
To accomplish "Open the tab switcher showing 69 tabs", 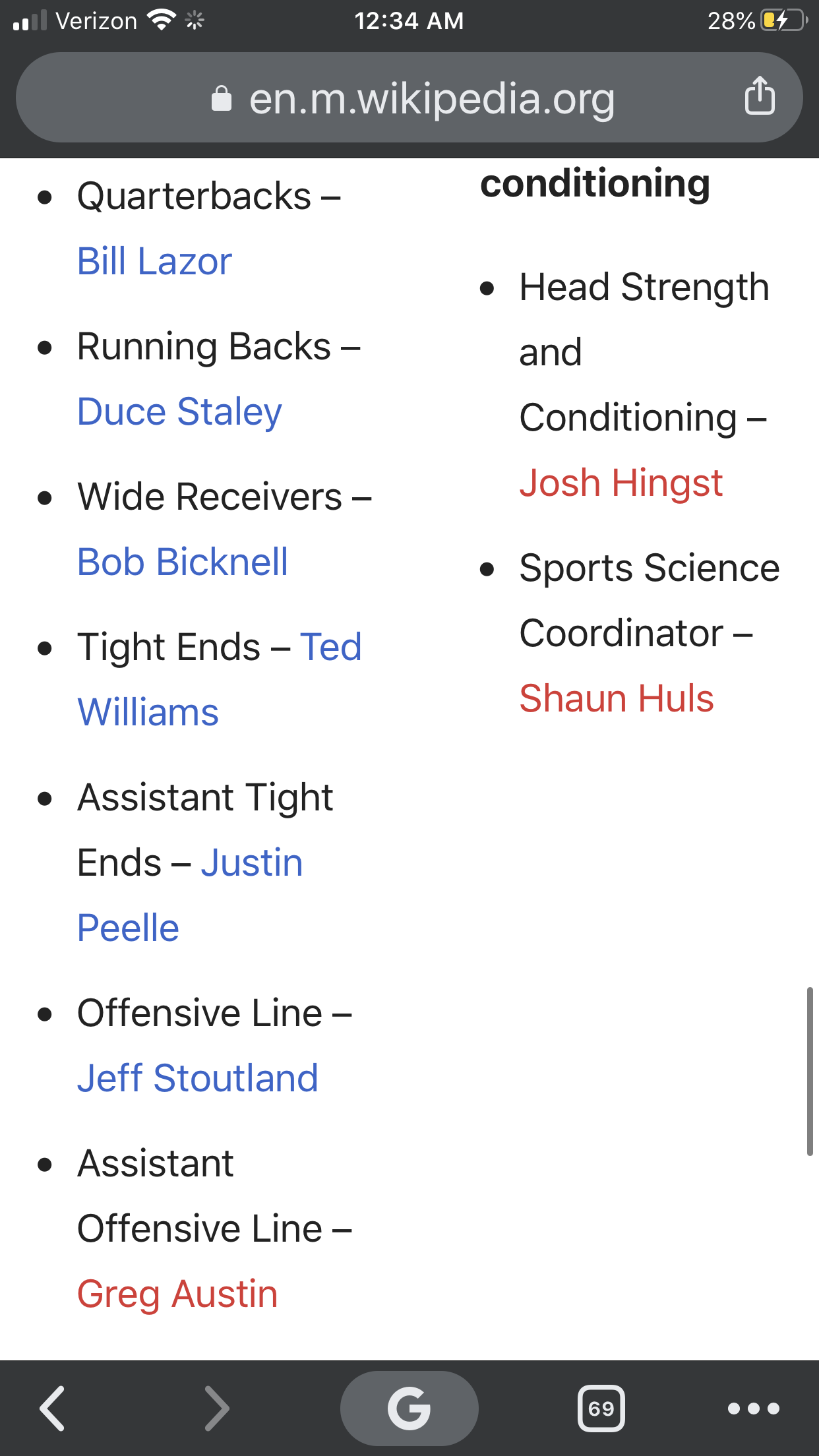I will [601, 1409].
